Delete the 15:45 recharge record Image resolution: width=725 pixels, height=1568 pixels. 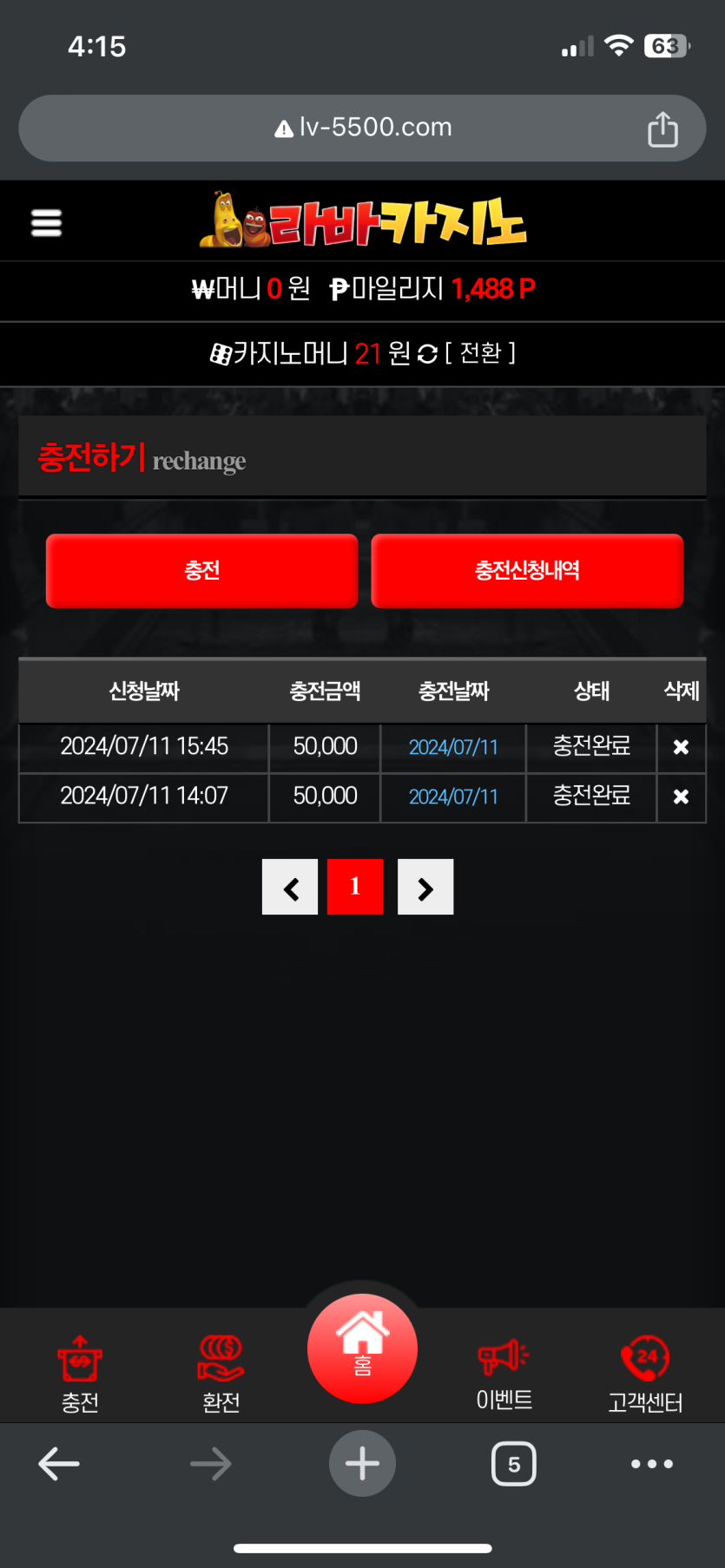(x=681, y=747)
